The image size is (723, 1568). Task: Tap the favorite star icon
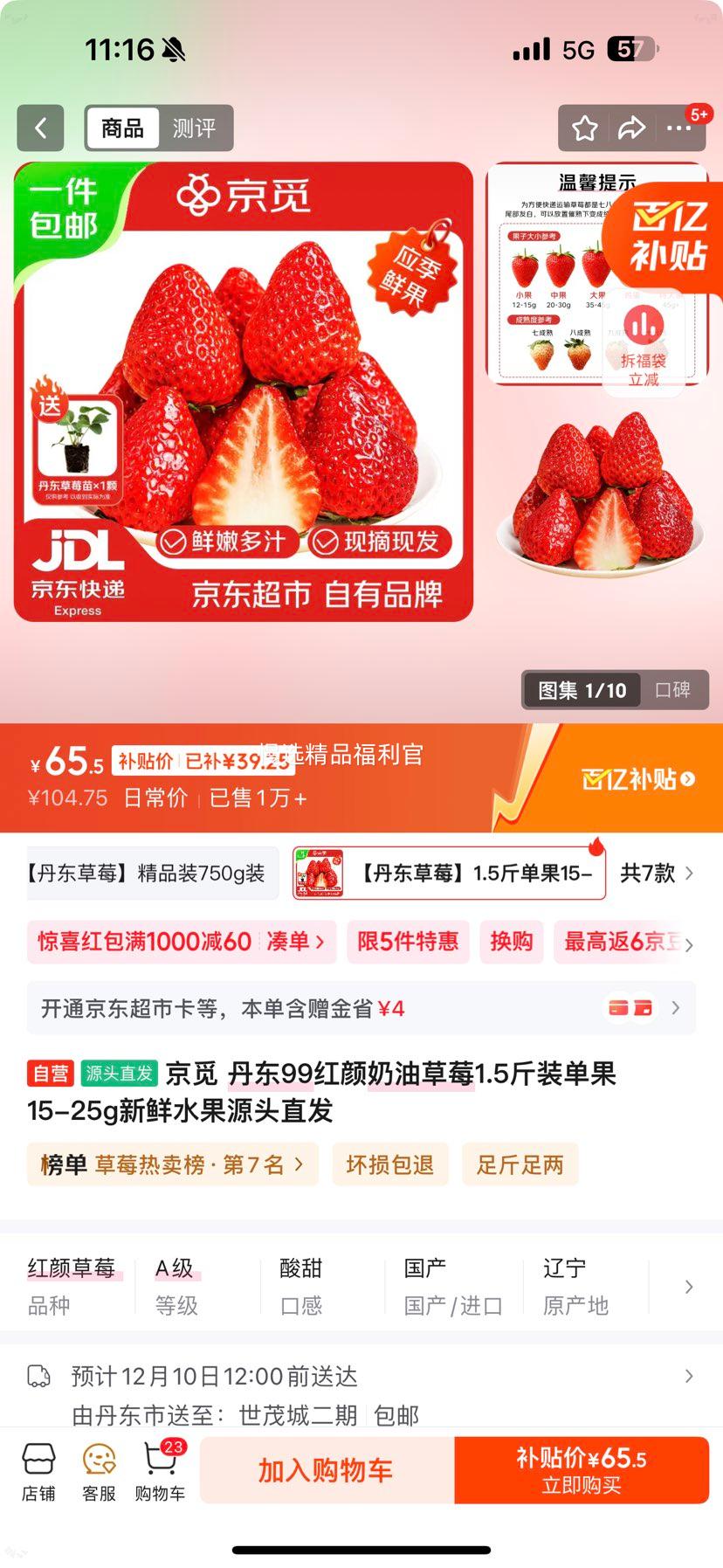tap(583, 128)
